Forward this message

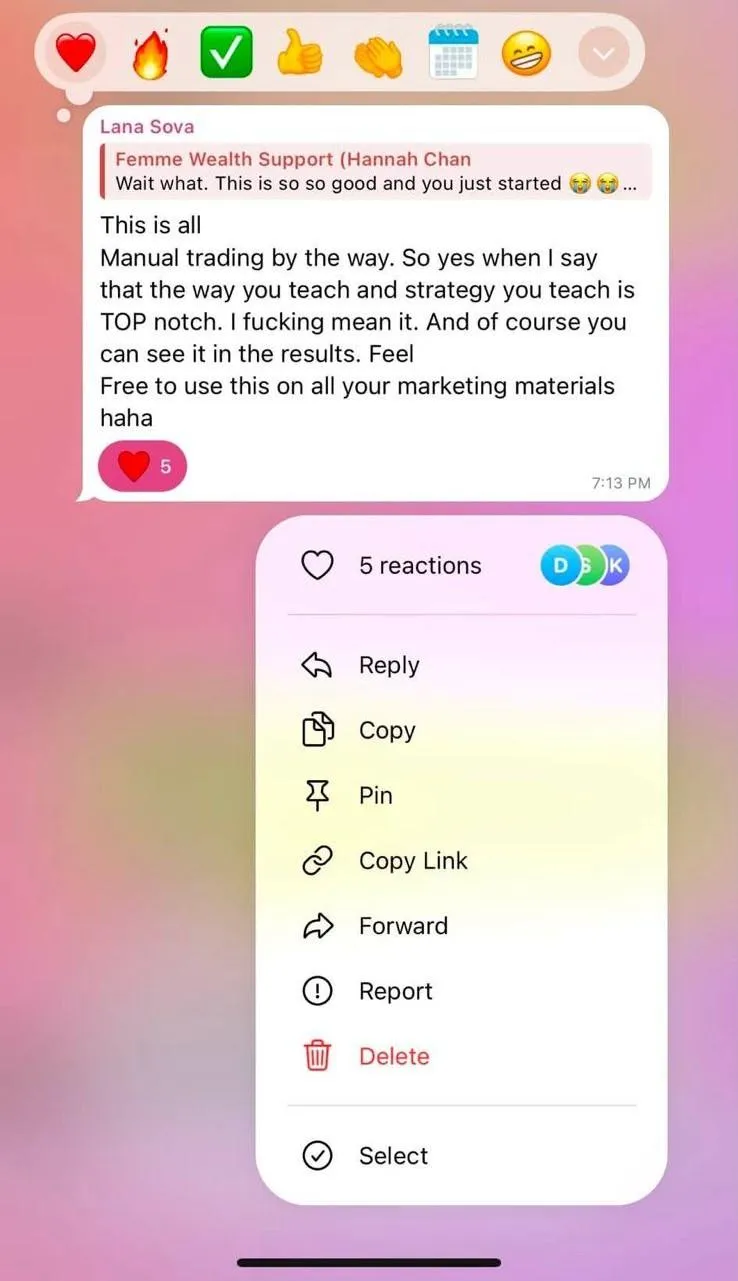461,926
